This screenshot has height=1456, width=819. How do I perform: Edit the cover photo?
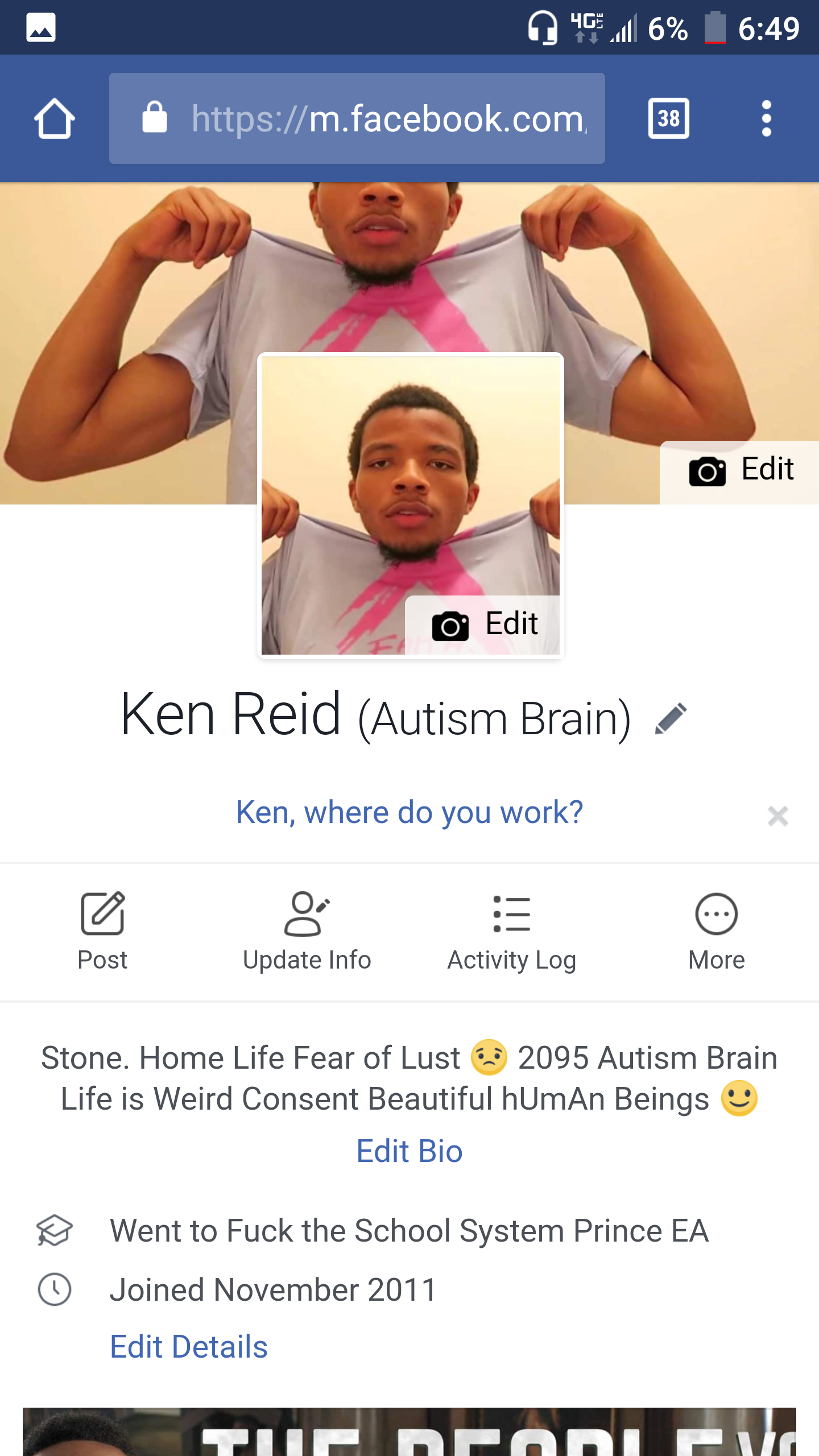tap(741, 471)
